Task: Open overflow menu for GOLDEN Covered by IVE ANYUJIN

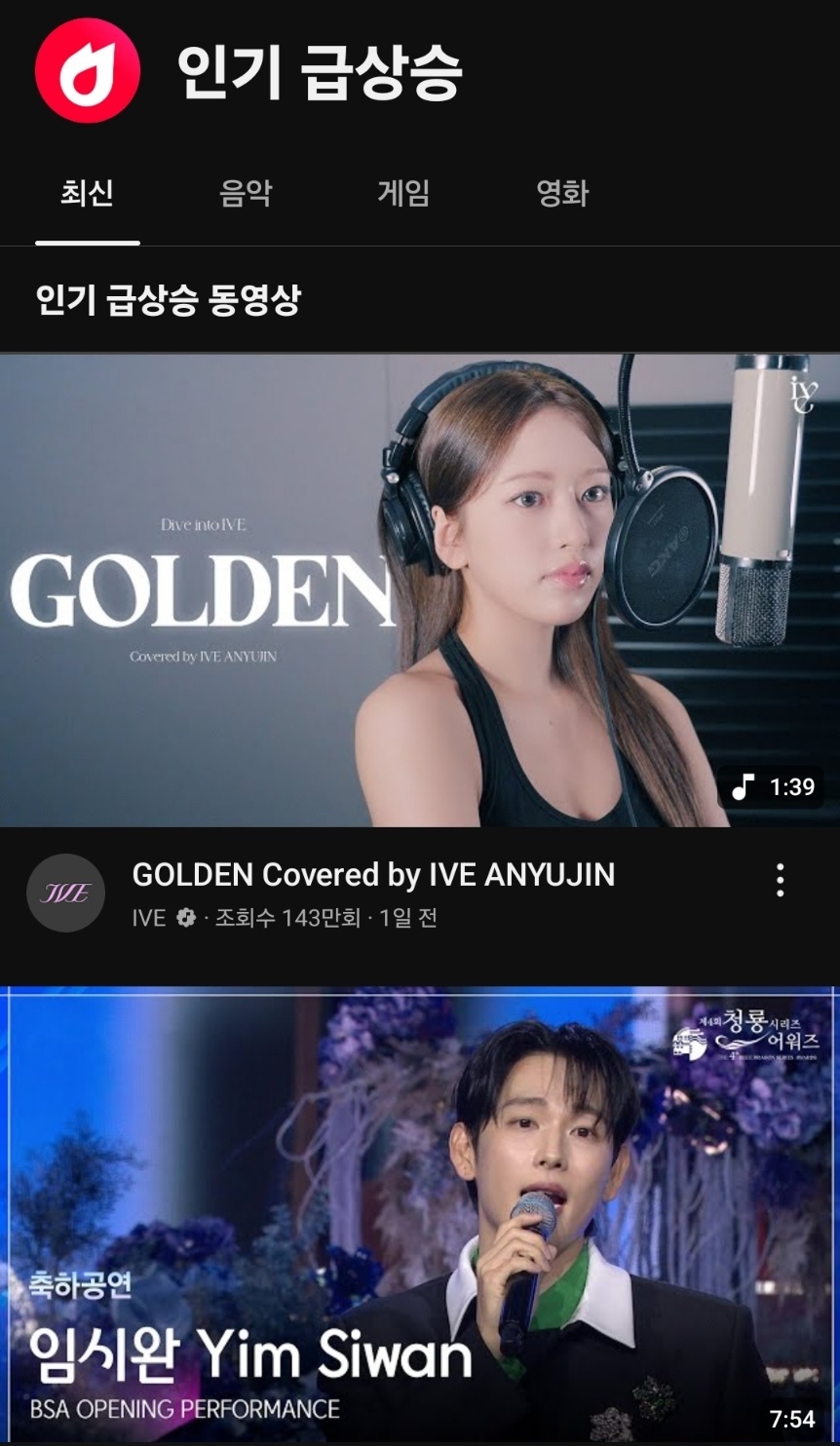Action: pyautogui.click(x=780, y=880)
